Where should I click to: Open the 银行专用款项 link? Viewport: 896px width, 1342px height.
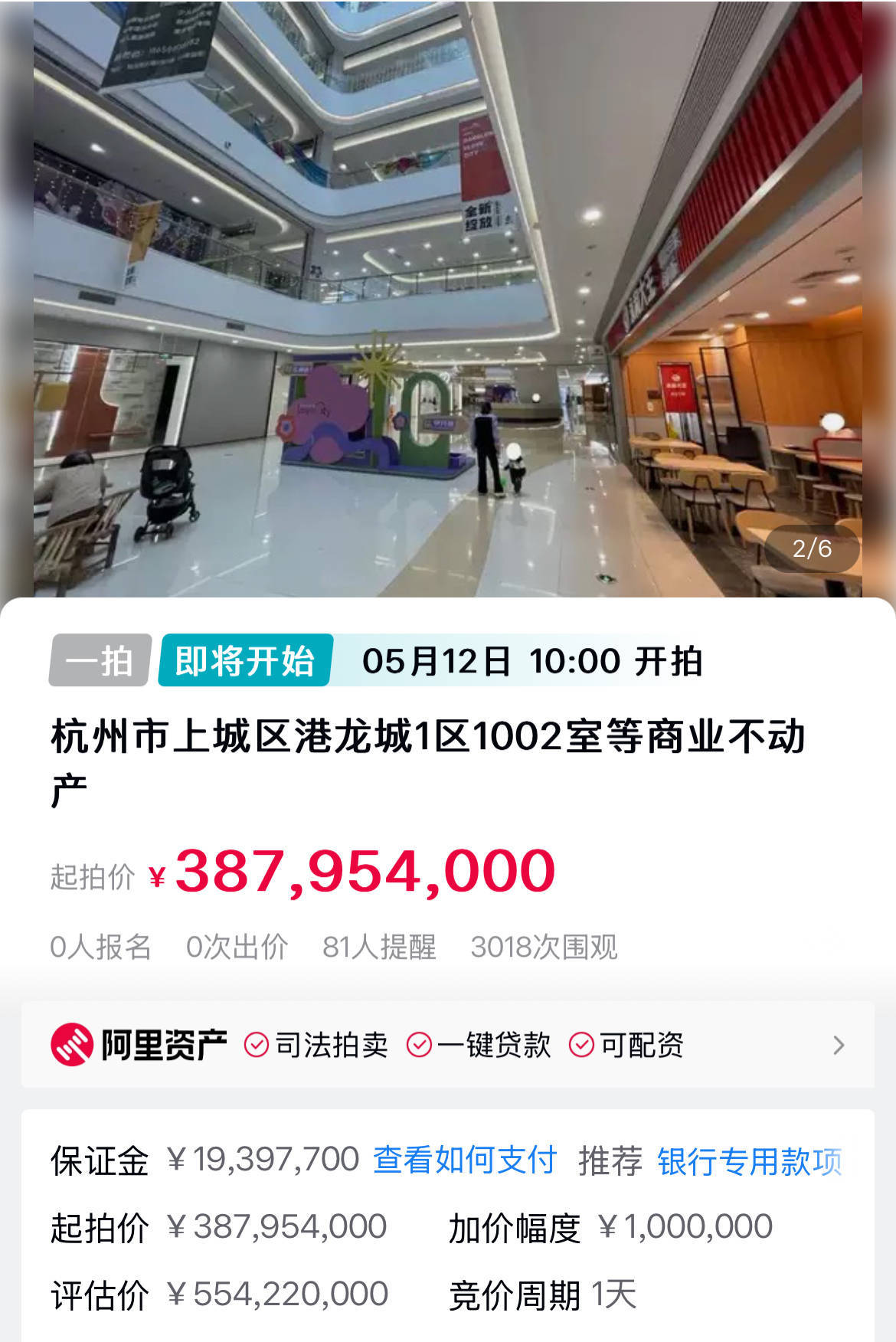[749, 1161]
